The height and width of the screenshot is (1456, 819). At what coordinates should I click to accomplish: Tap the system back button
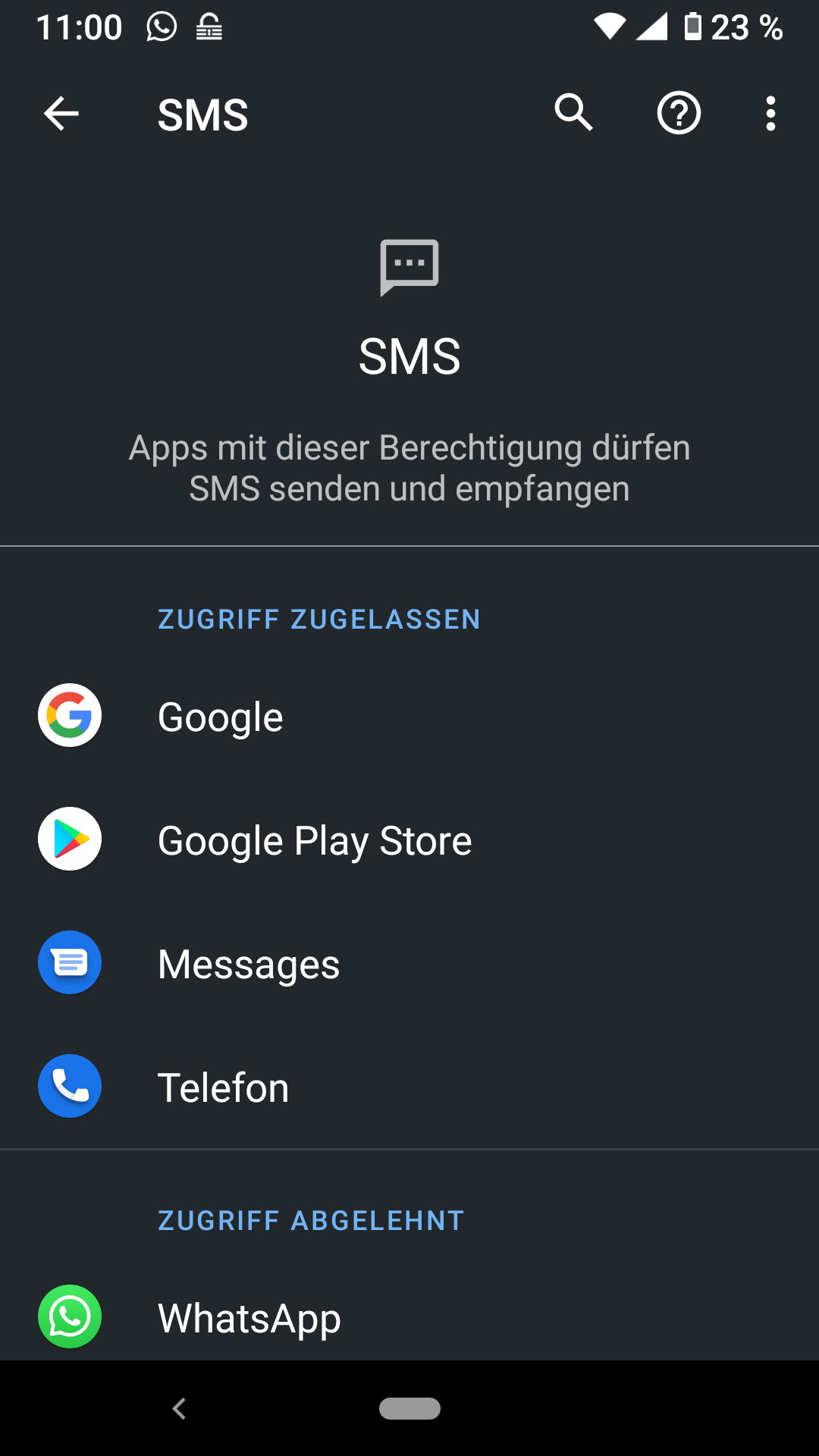coord(180,1408)
